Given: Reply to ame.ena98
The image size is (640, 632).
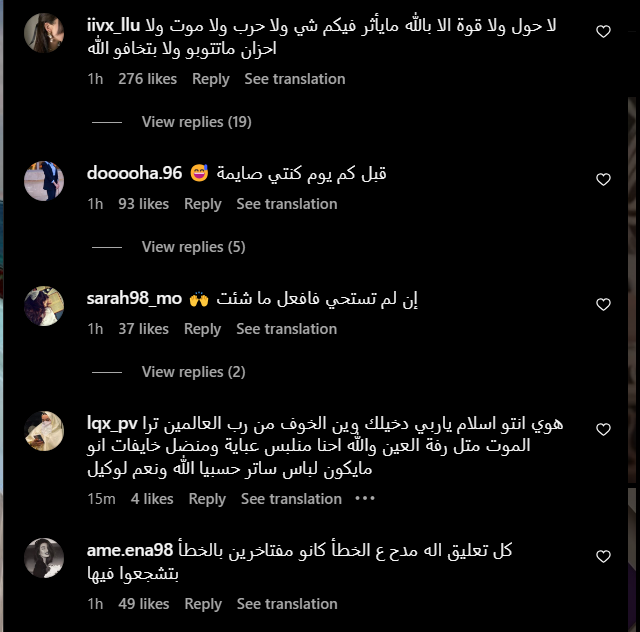Looking at the screenshot, I should 203,604.
